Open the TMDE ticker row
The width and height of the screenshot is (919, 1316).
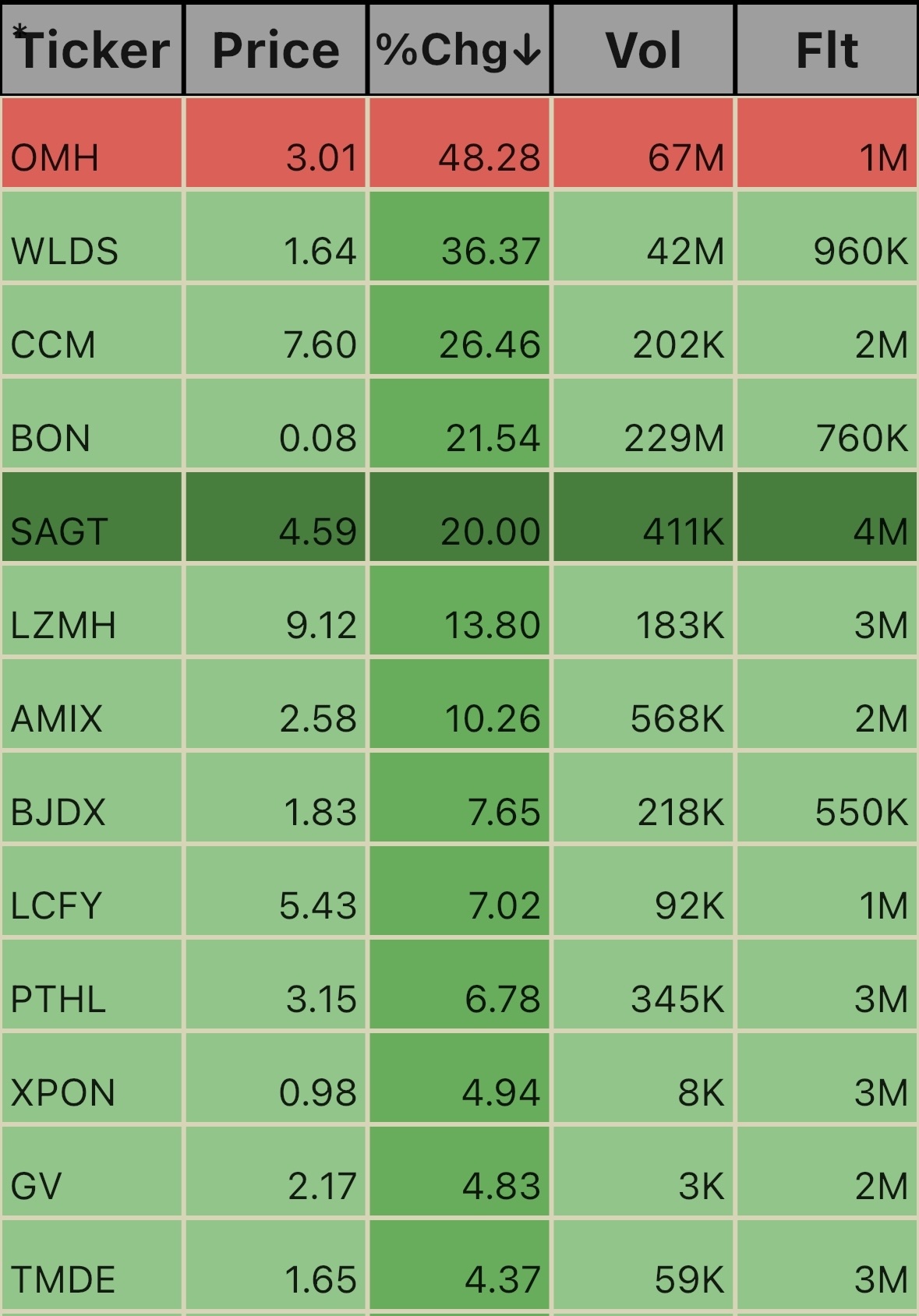(x=63, y=1279)
